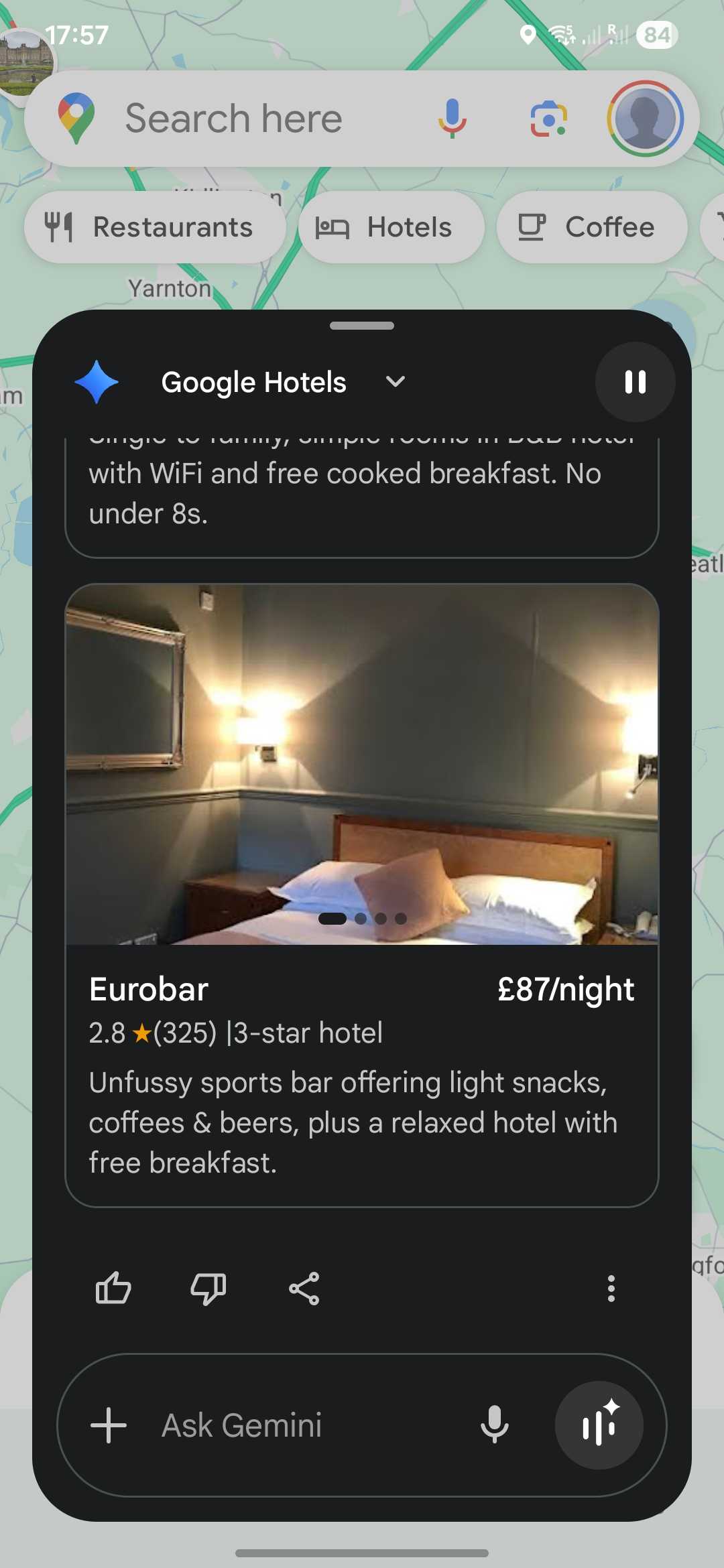
Task: Select the Hotels chip
Action: point(391,227)
